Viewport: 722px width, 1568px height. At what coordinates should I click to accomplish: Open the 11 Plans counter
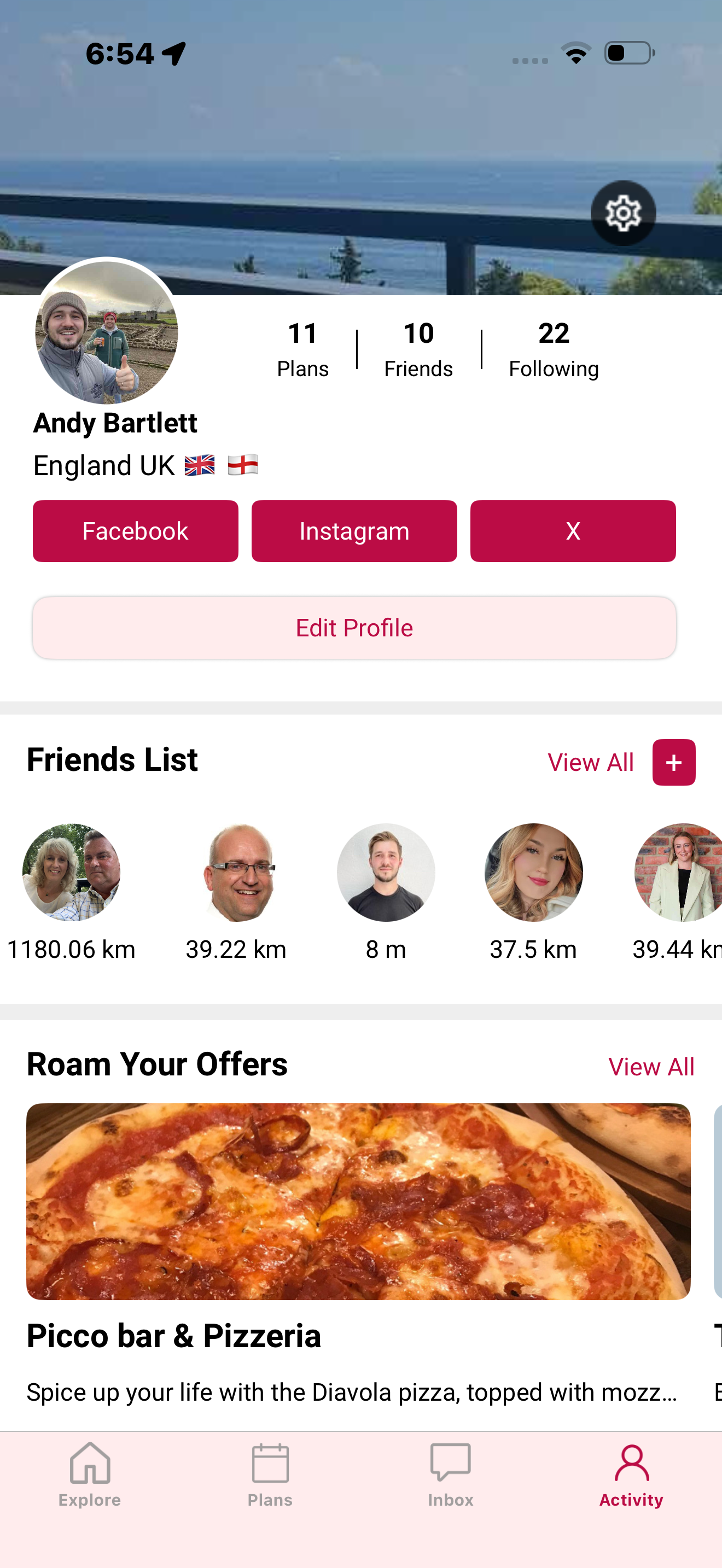[x=302, y=348]
